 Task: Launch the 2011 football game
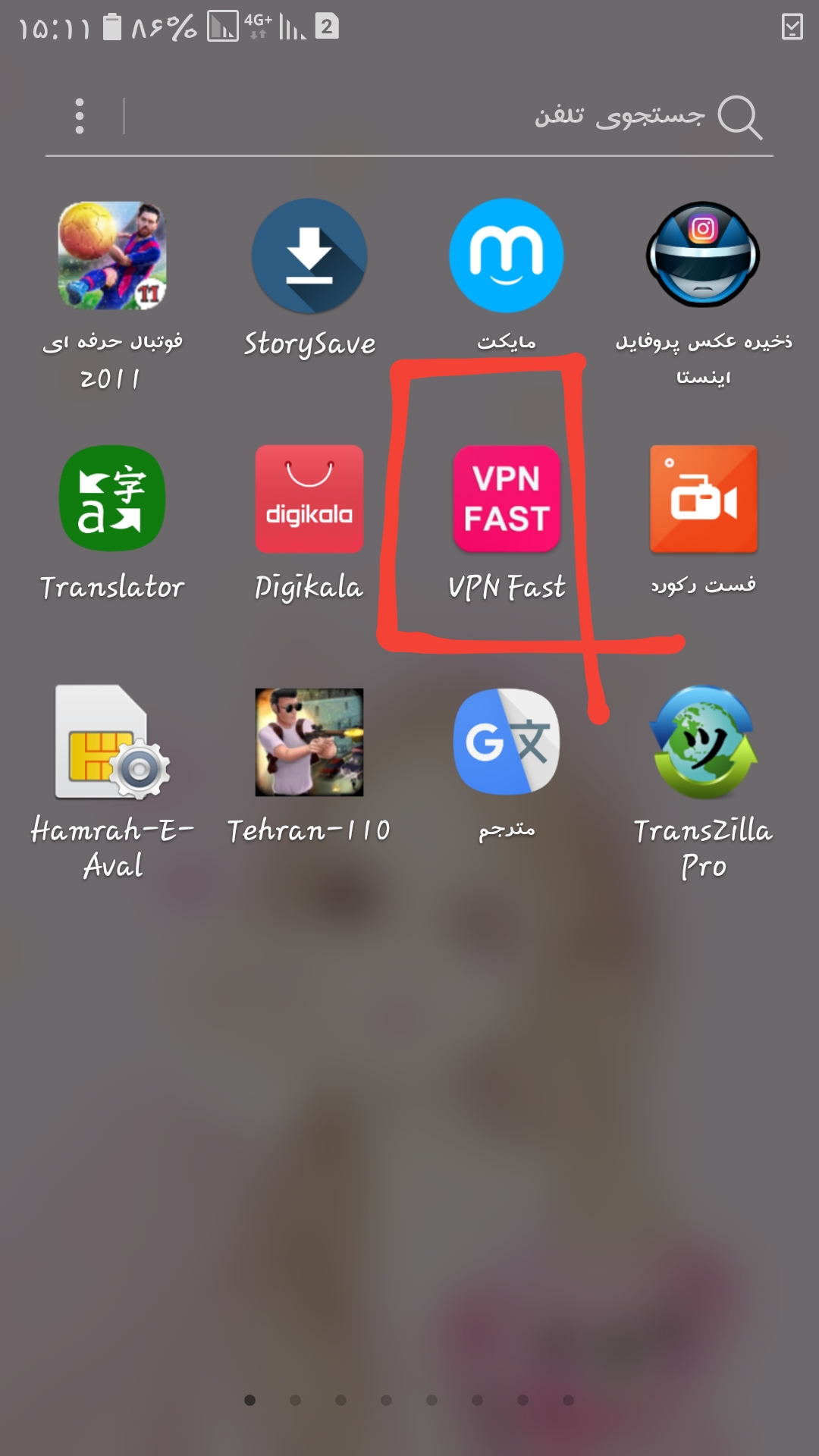(x=112, y=256)
